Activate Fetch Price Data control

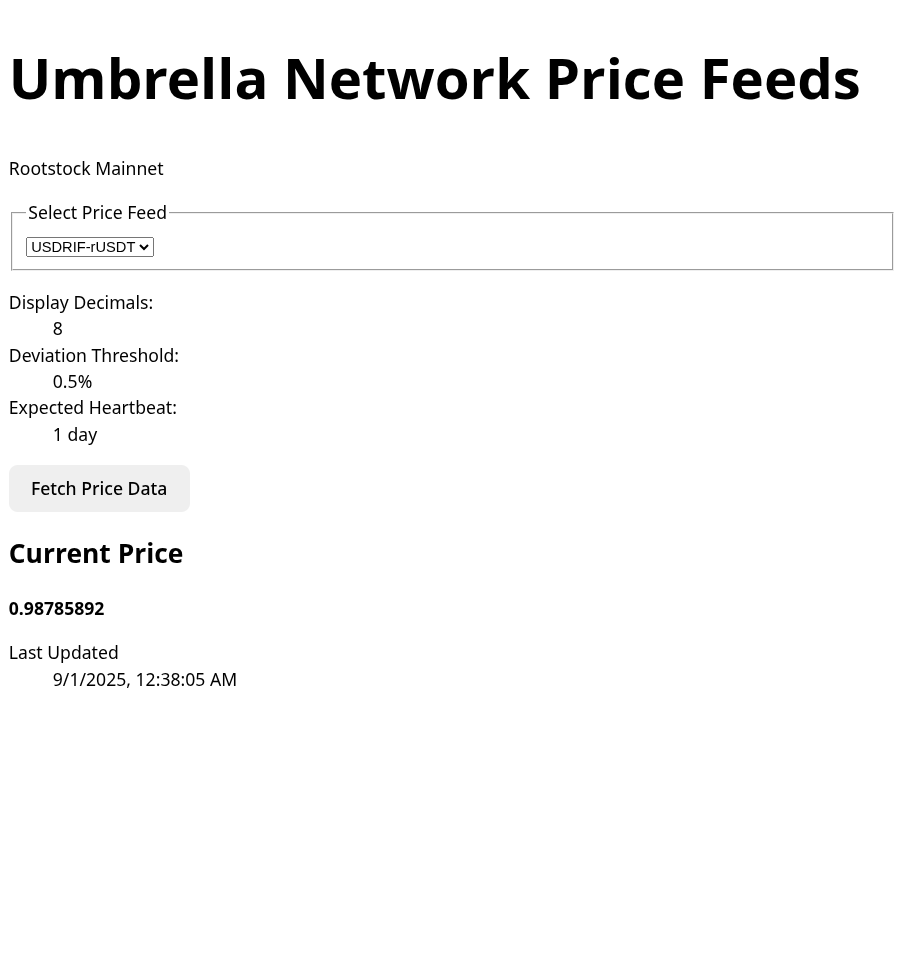(x=99, y=488)
